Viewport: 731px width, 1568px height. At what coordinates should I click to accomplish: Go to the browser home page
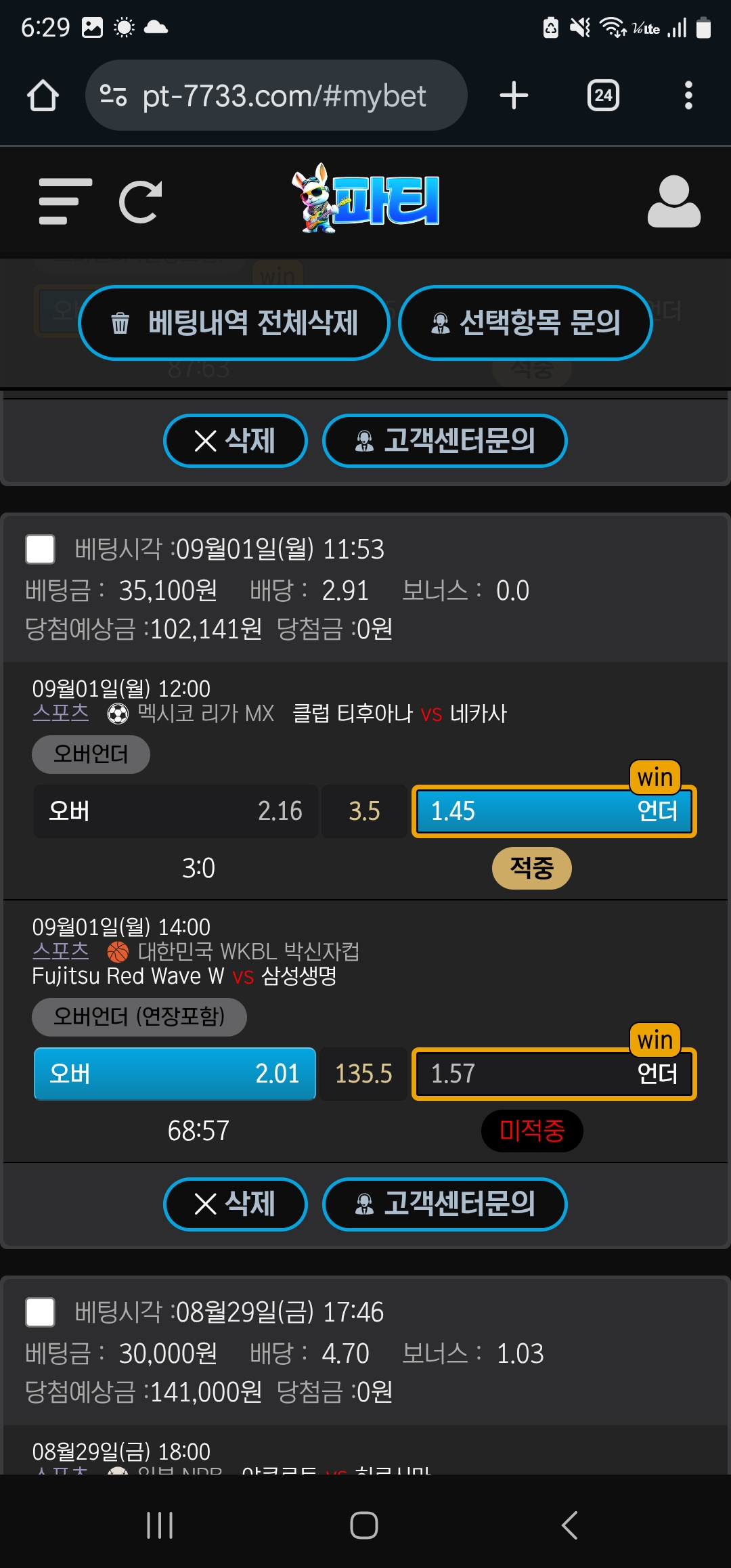click(43, 95)
